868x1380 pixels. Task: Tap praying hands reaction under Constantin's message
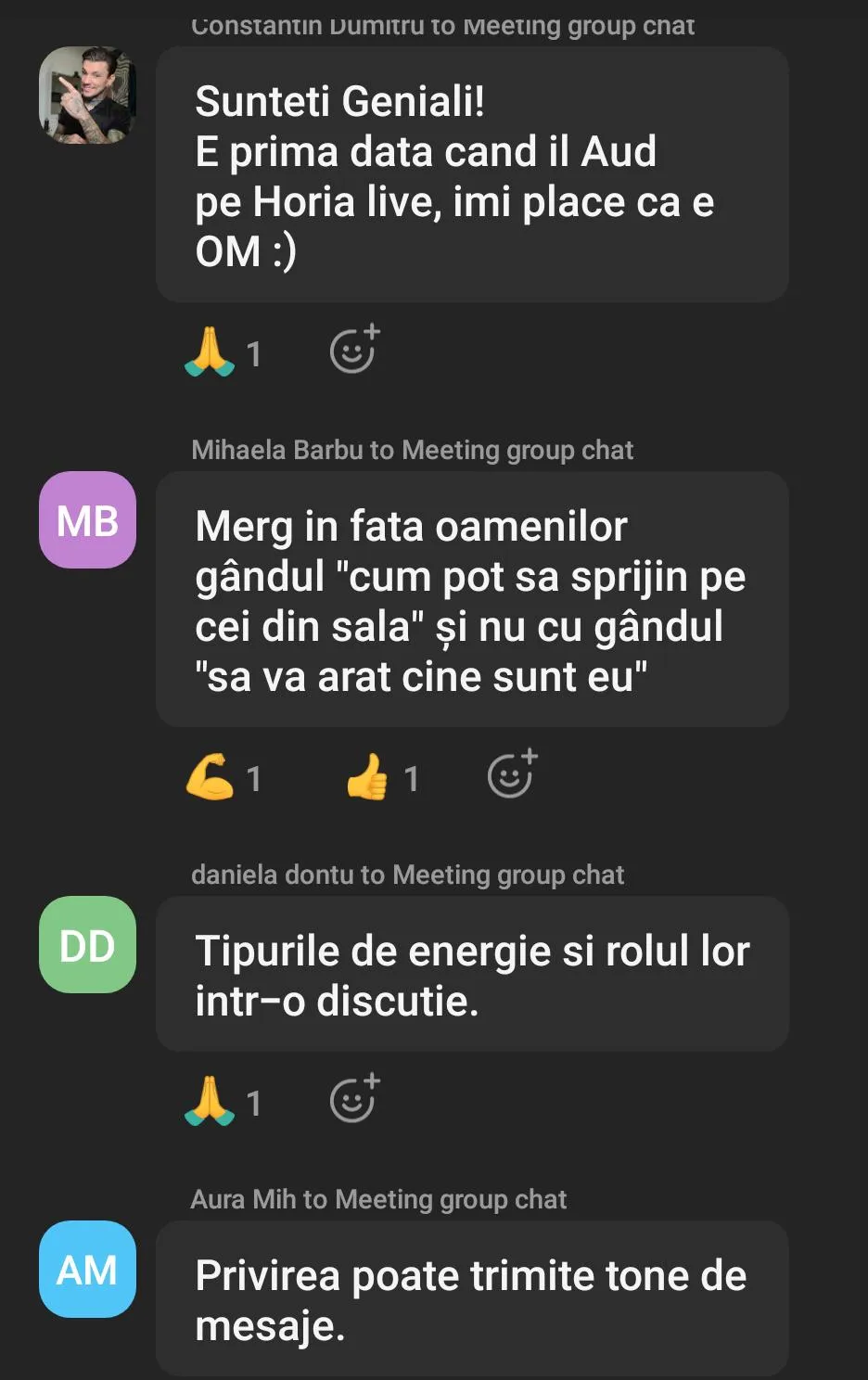point(223,351)
